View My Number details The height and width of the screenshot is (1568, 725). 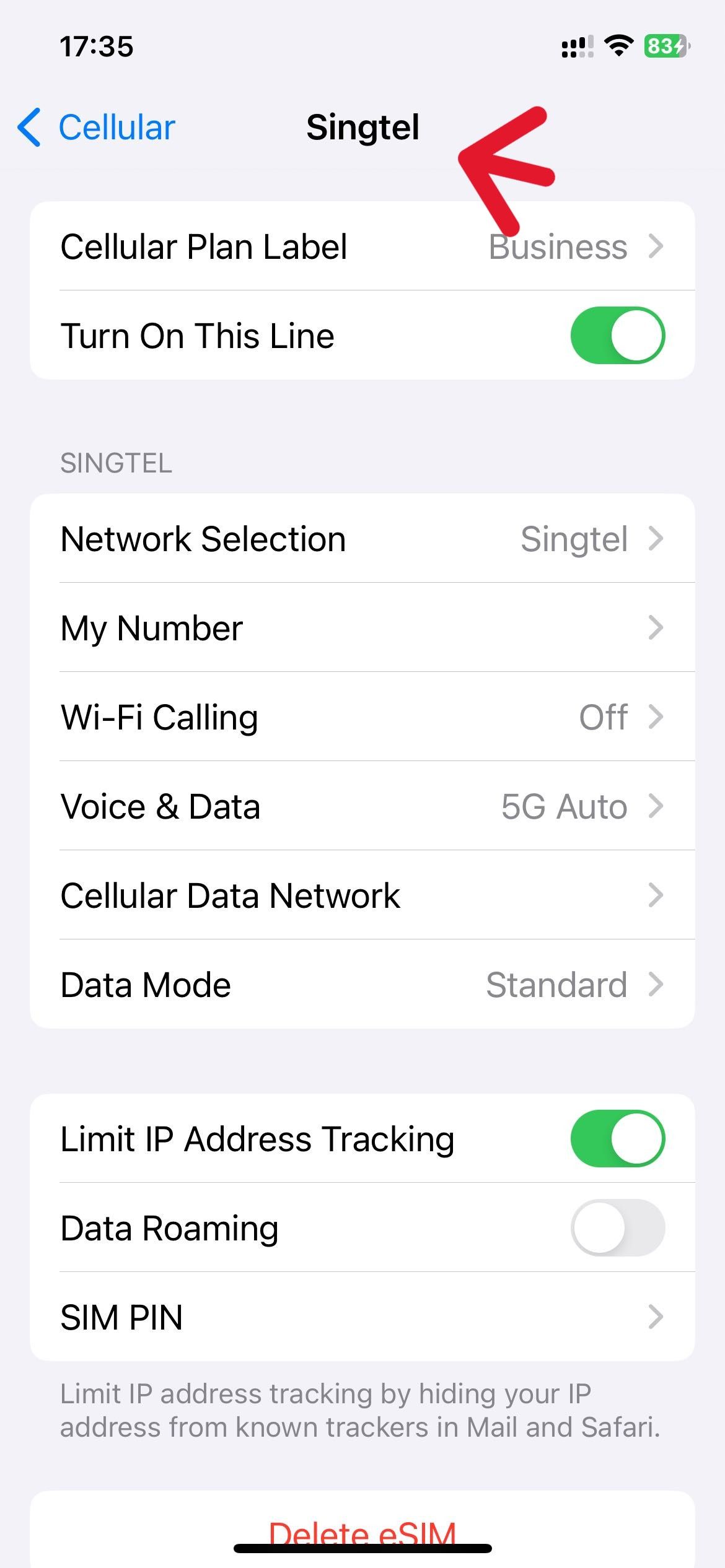click(x=362, y=628)
